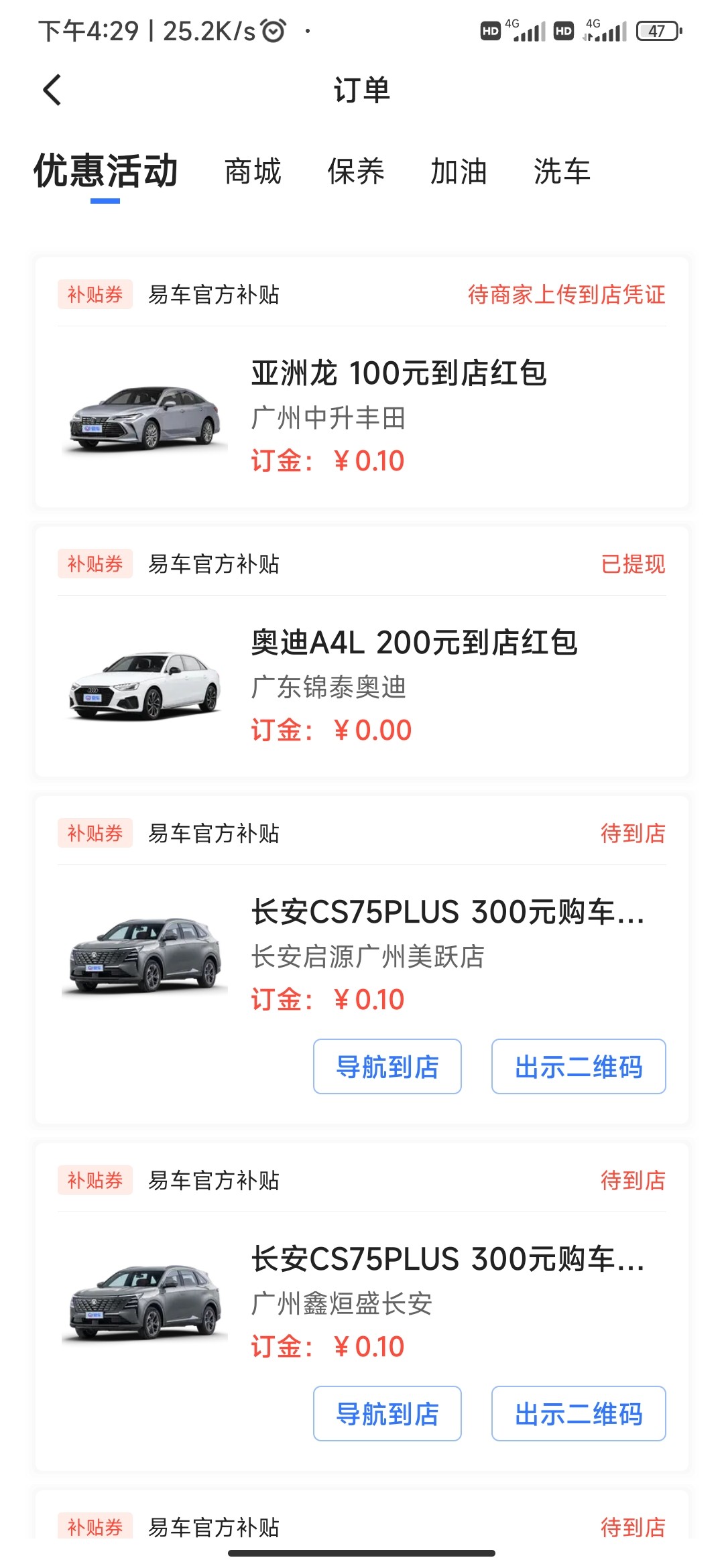Open the 亚洲龙 100元到店红包 order
This screenshot has height=1568, width=724.
[x=362, y=383]
